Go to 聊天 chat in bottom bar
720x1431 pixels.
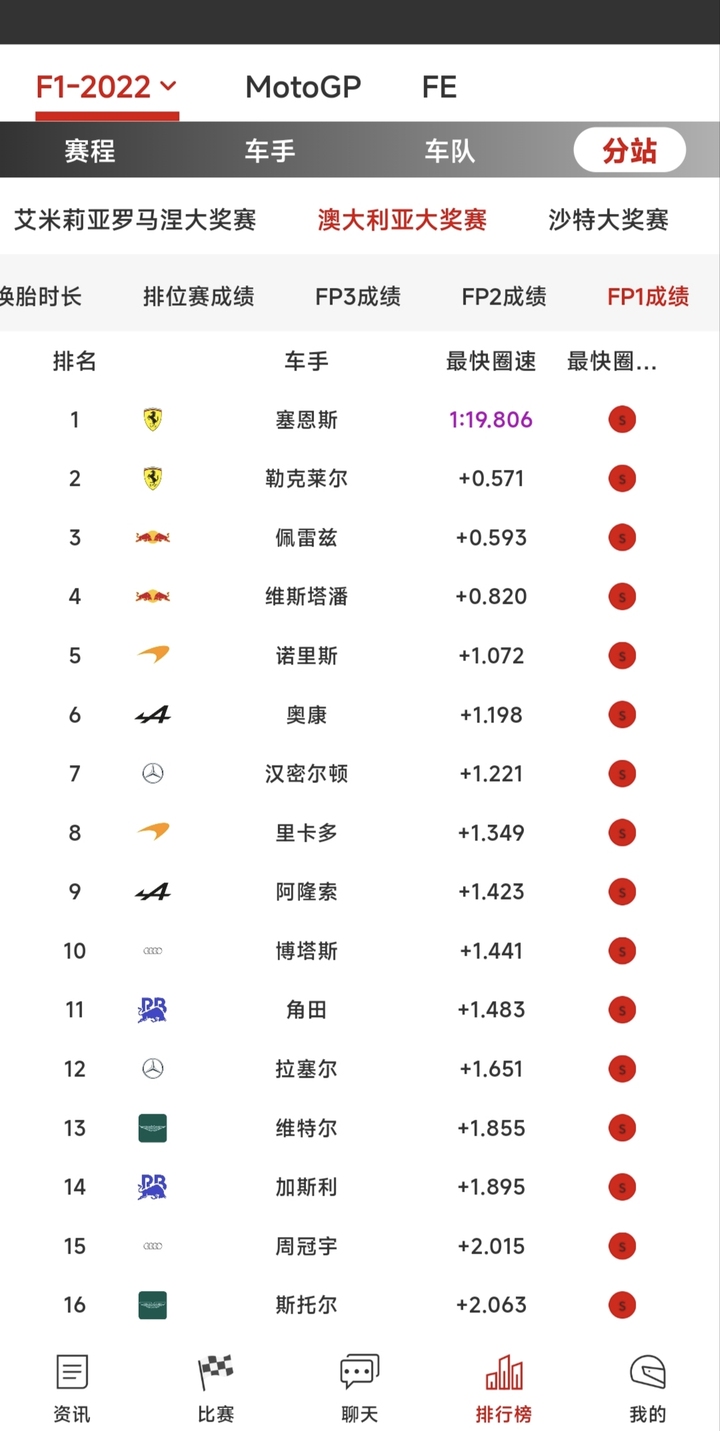pos(360,1388)
